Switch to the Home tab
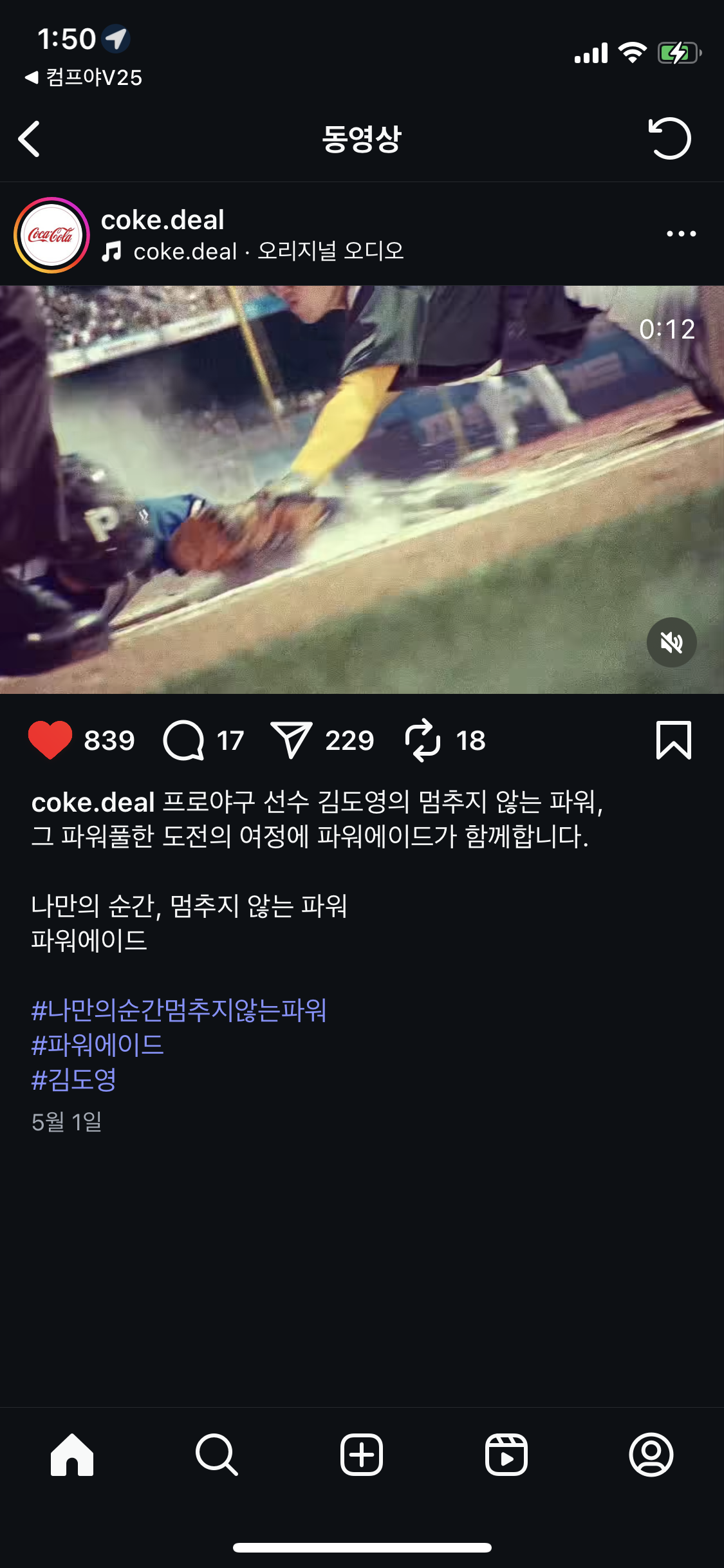Image resolution: width=724 pixels, height=1568 pixels. coord(72,1455)
